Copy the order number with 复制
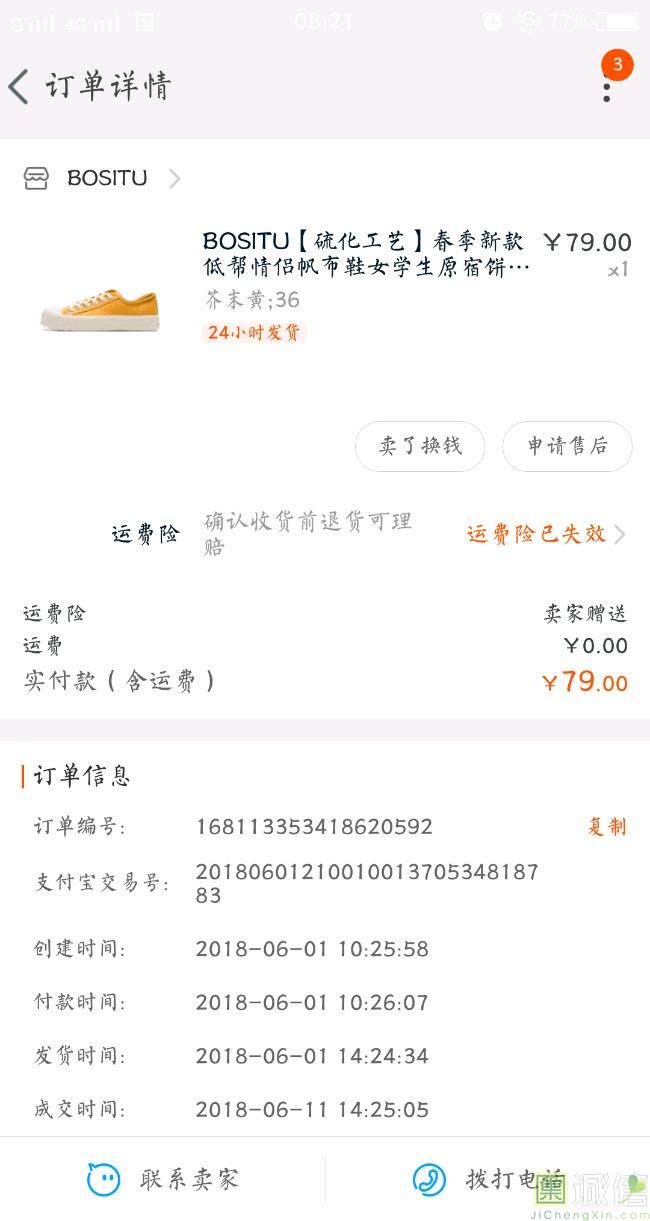 pyautogui.click(x=606, y=827)
